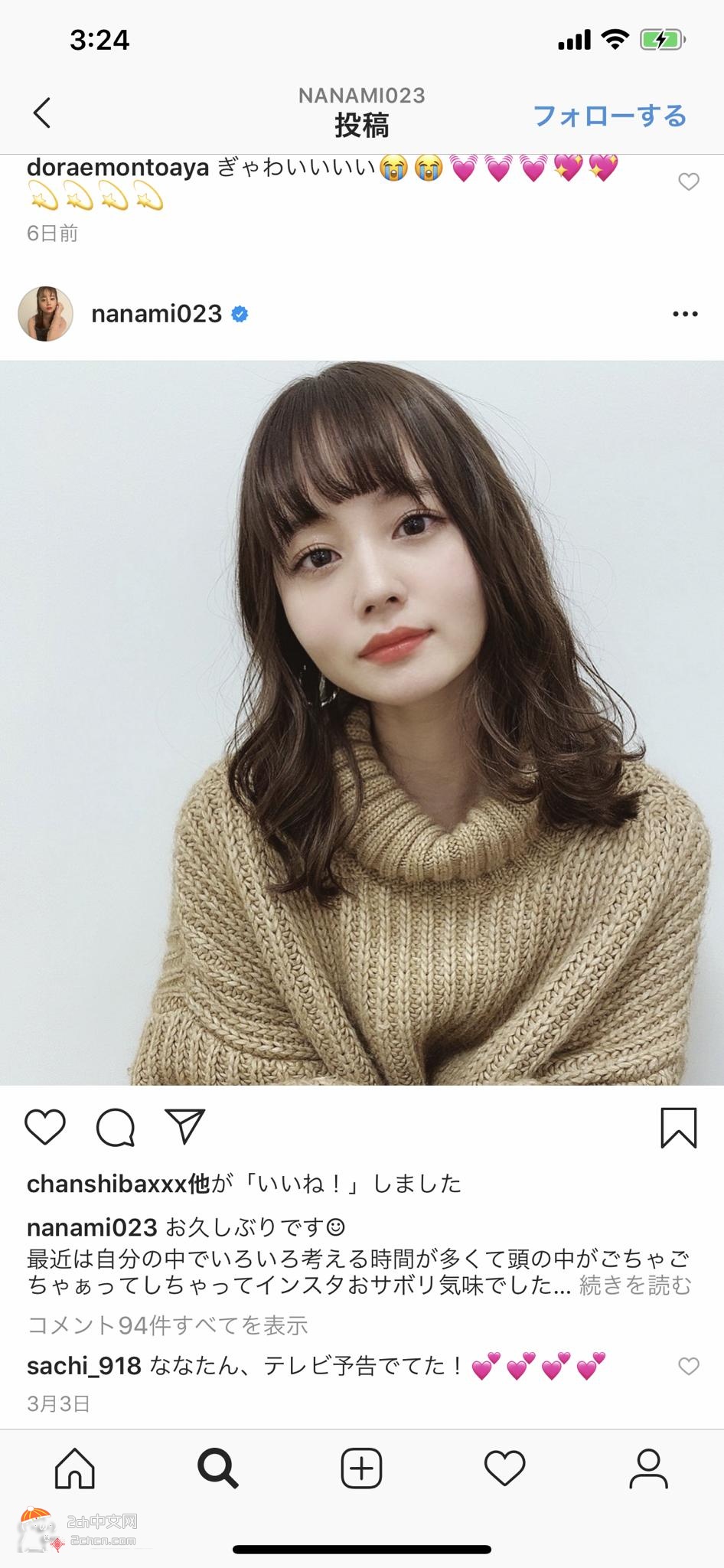This screenshot has width=724, height=1568.
Task: Open nanami023's profile picture
Action: tap(45, 314)
